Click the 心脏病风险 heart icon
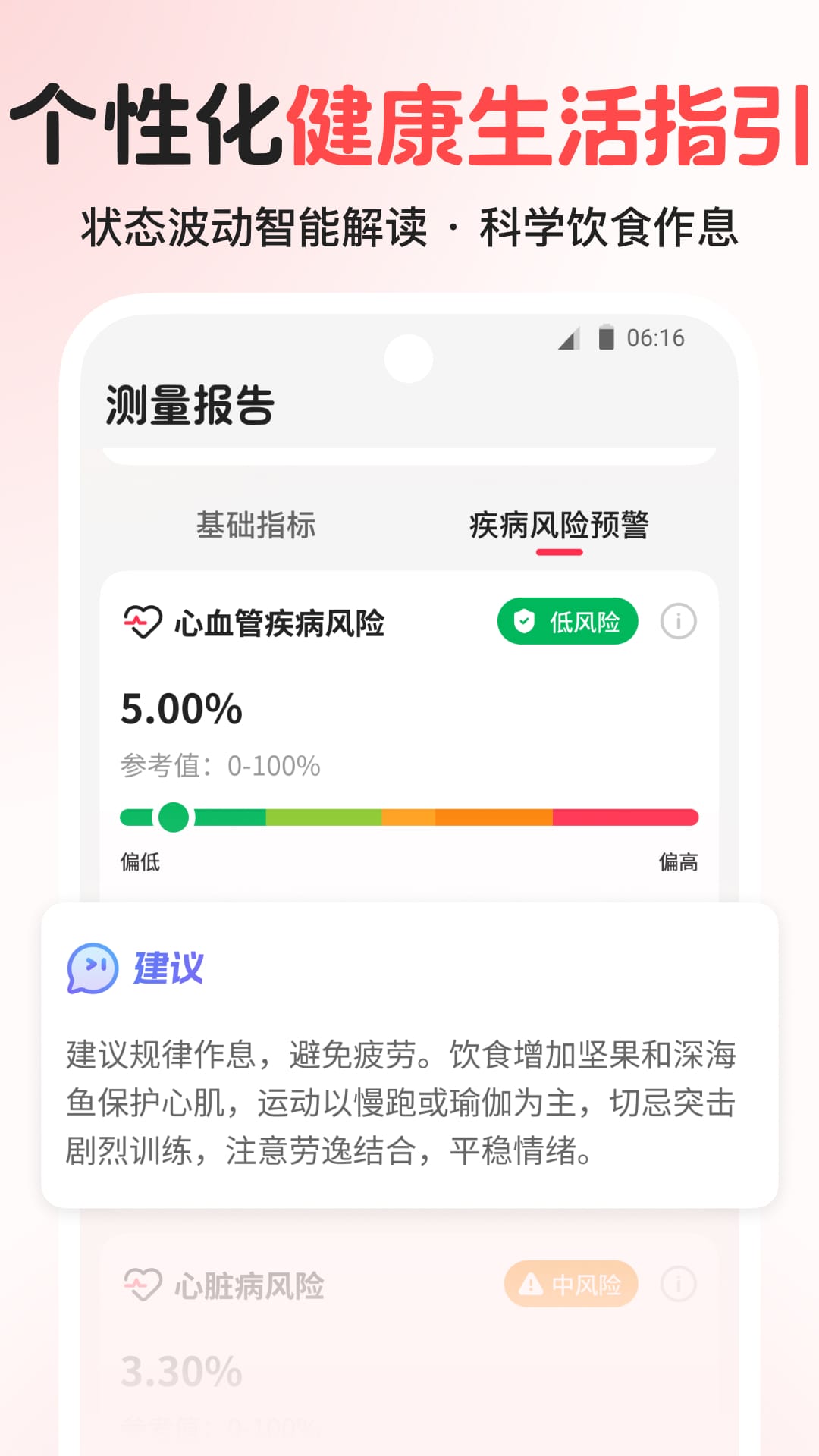The height and width of the screenshot is (1456, 819). (140, 1284)
